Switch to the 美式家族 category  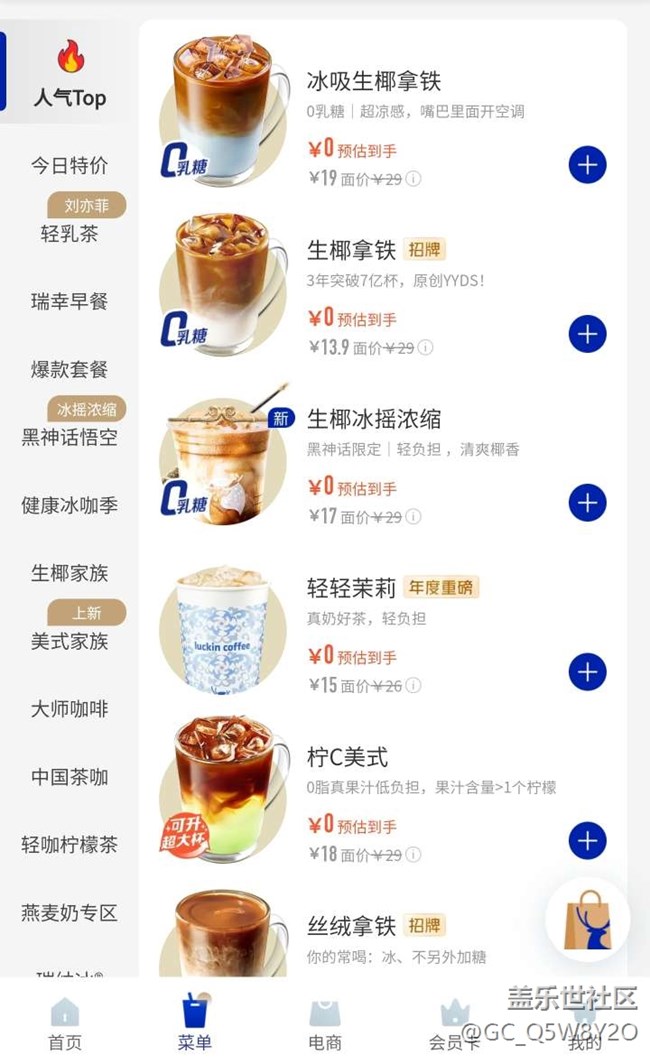69,642
